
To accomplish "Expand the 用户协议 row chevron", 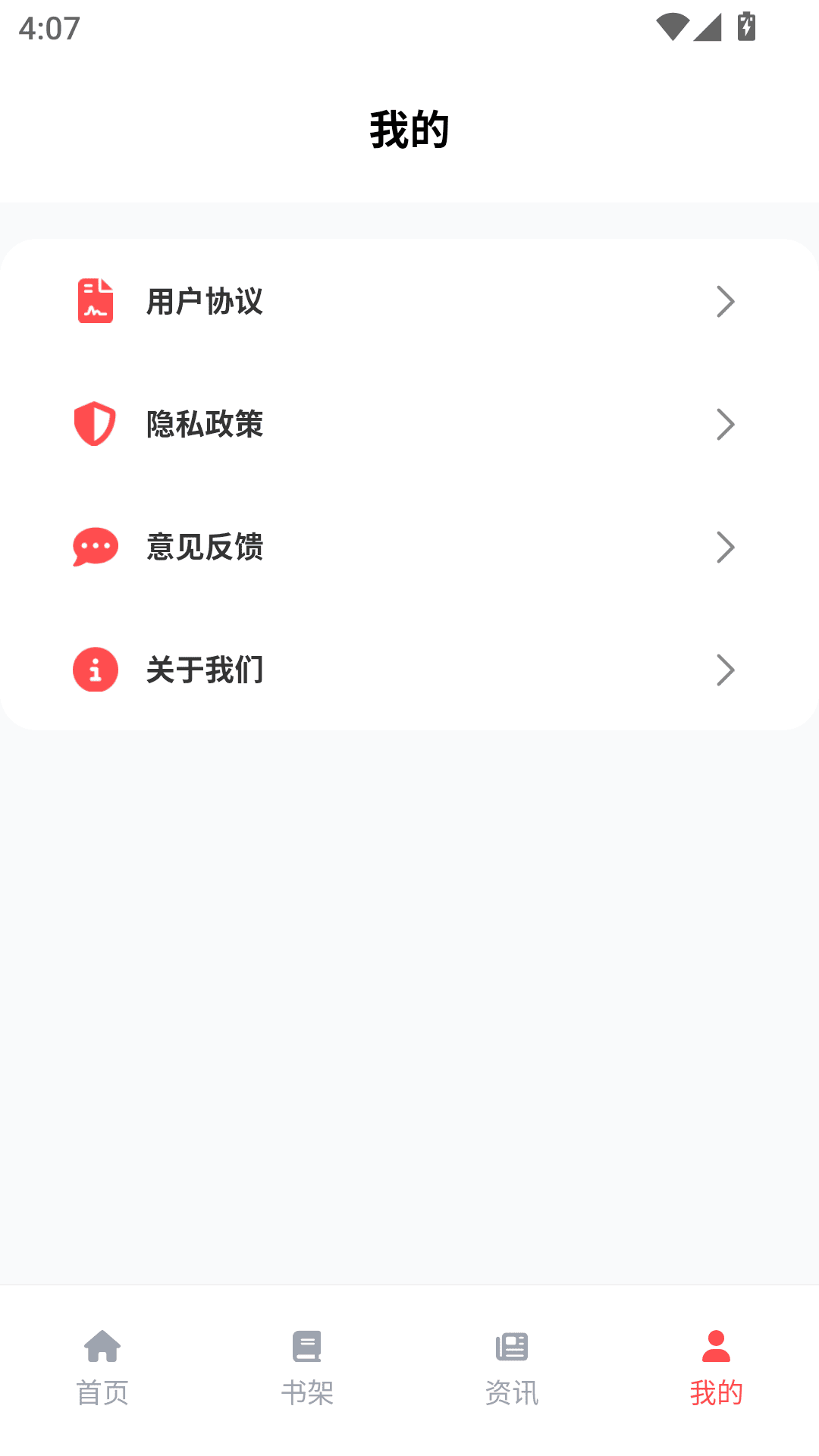I will point(725,301).
